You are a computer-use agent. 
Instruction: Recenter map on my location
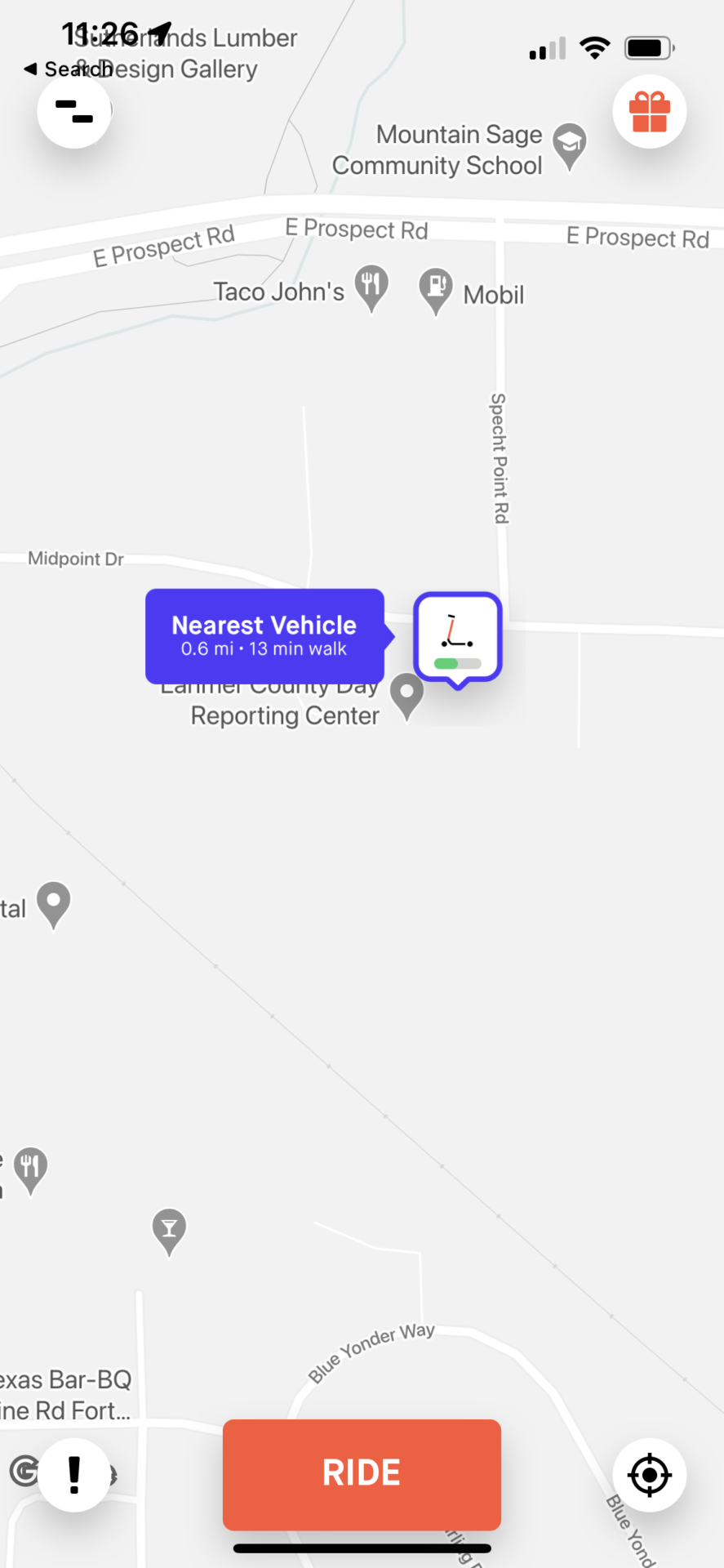649,1475
